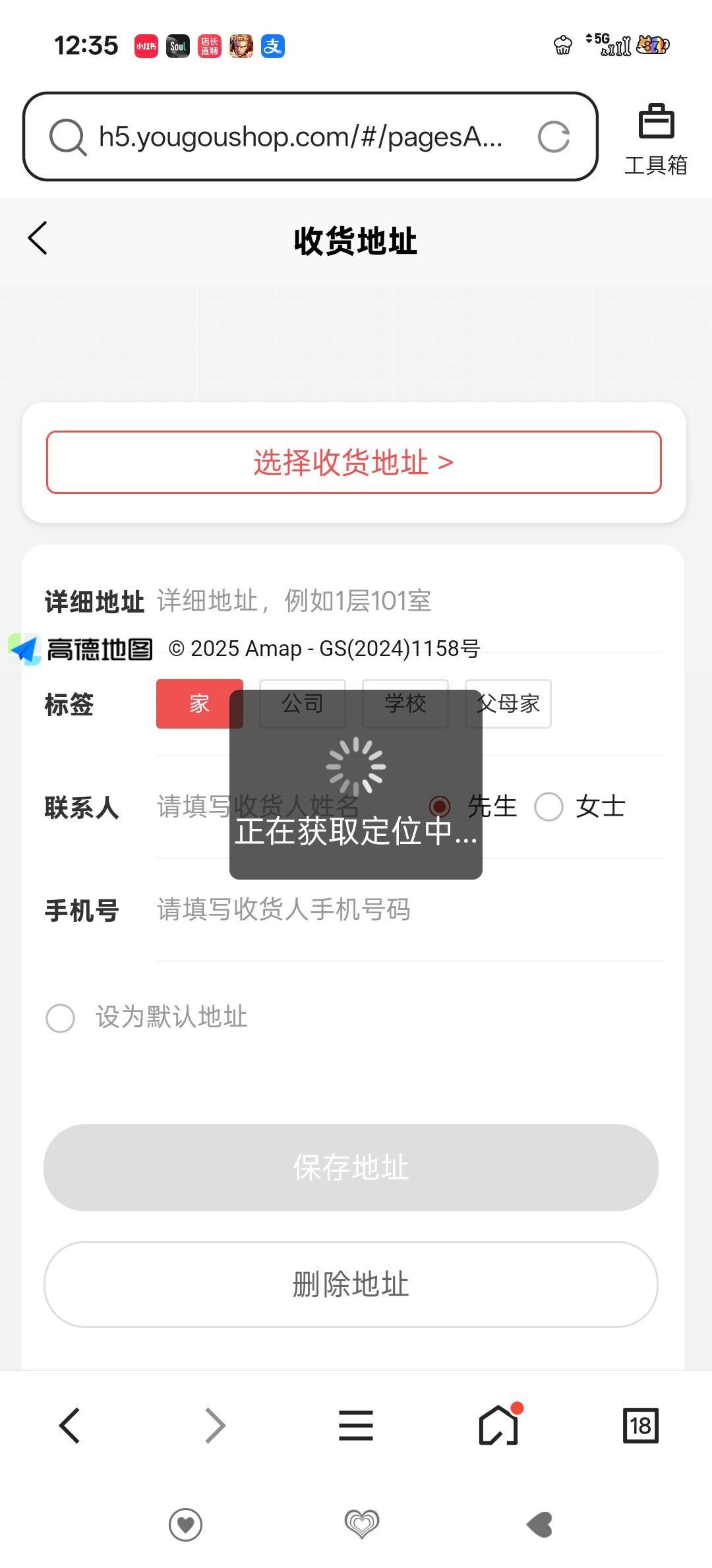
Task: Tap the system home button
Action: [x=362, y=1524]
